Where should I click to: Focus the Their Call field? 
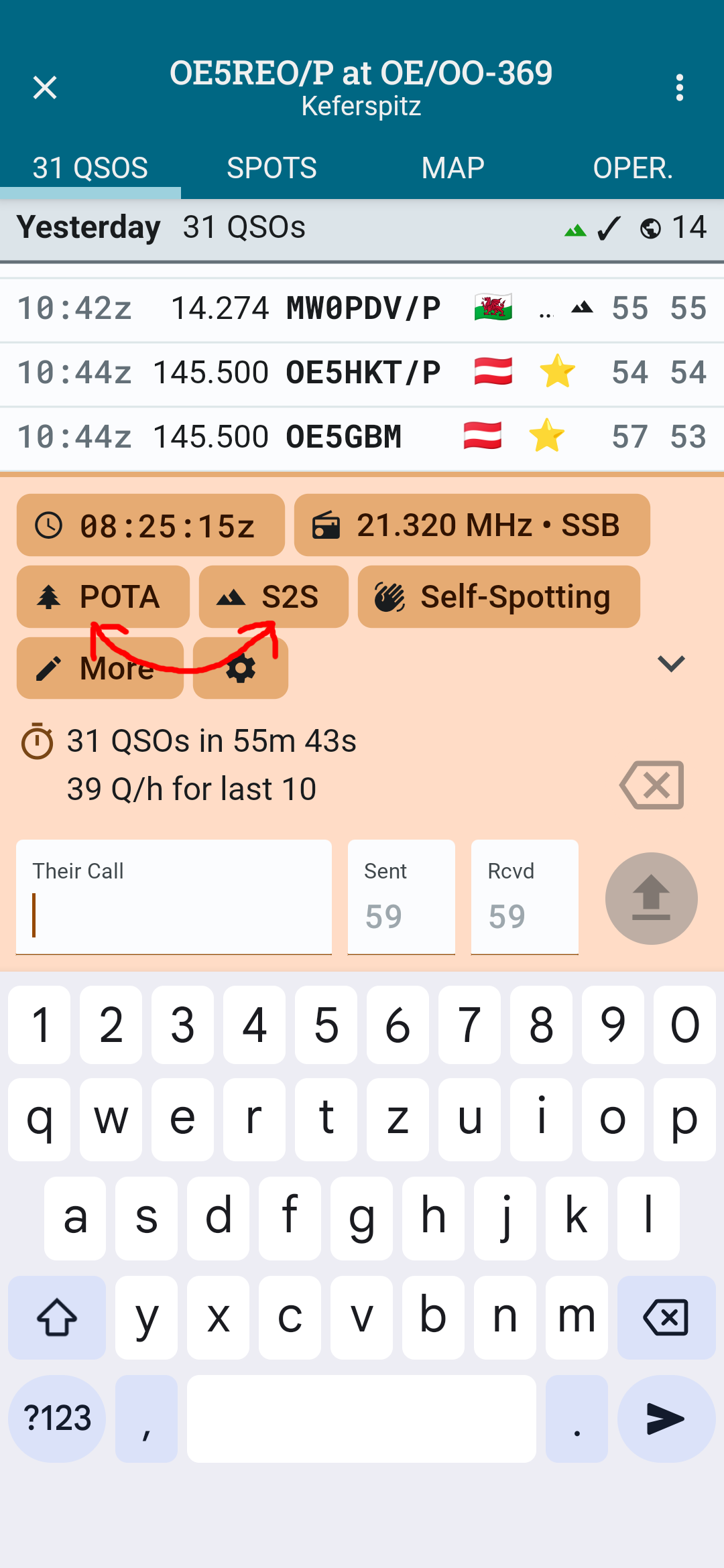174,898
